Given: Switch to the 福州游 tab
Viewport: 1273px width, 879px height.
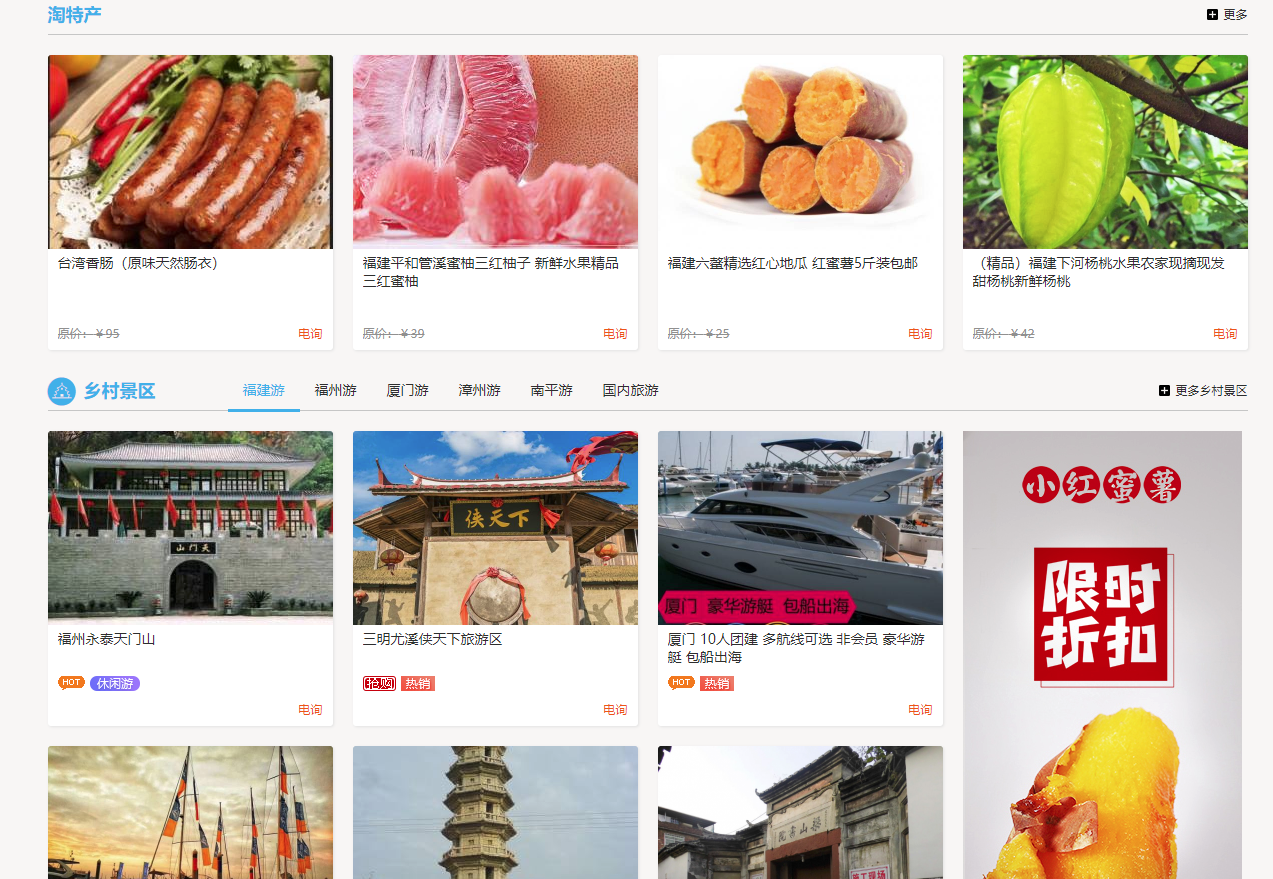Looking at the screenshot, I should [335, 390].
